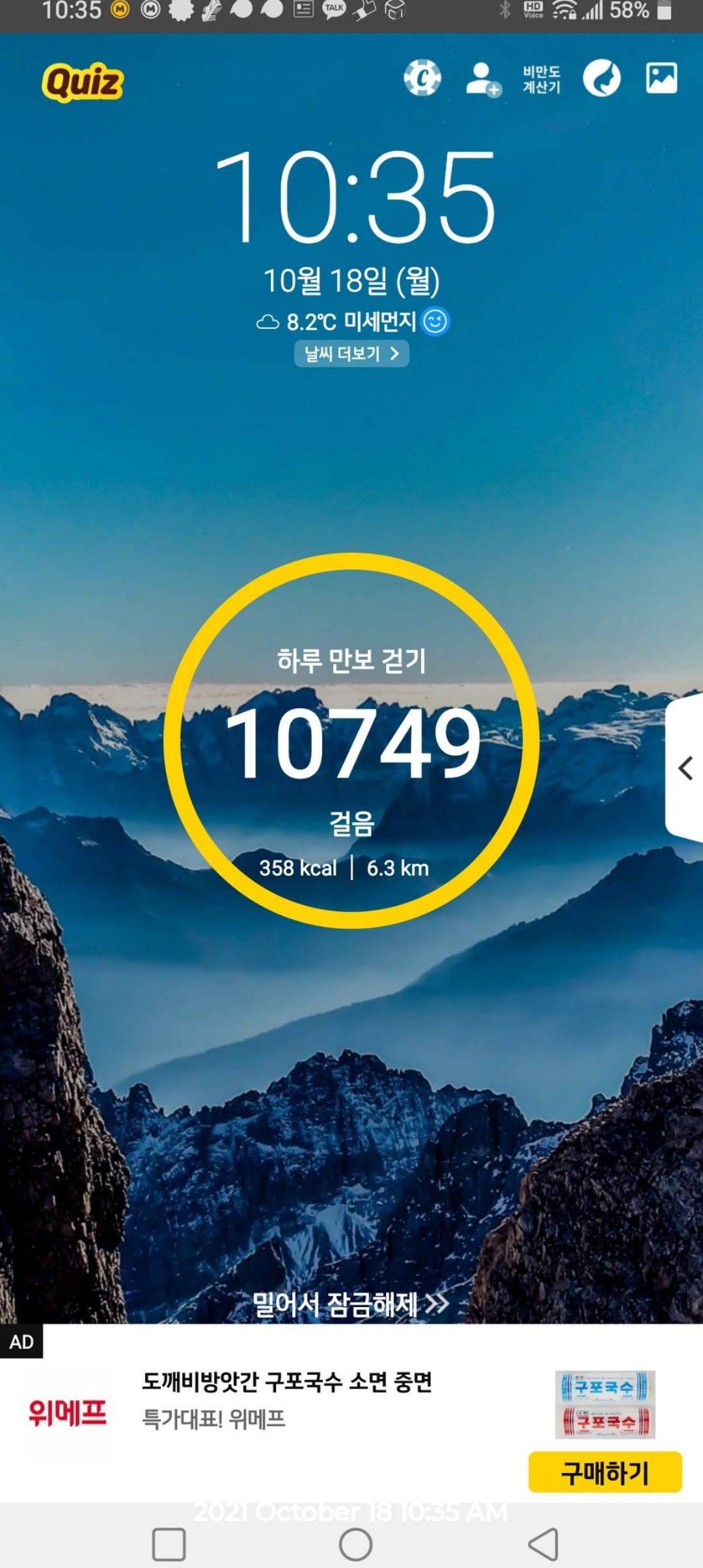Open the 위메프 구포국수 ad banner
The width and height of the screenshot is (703, 1568).
(286, 1401)
